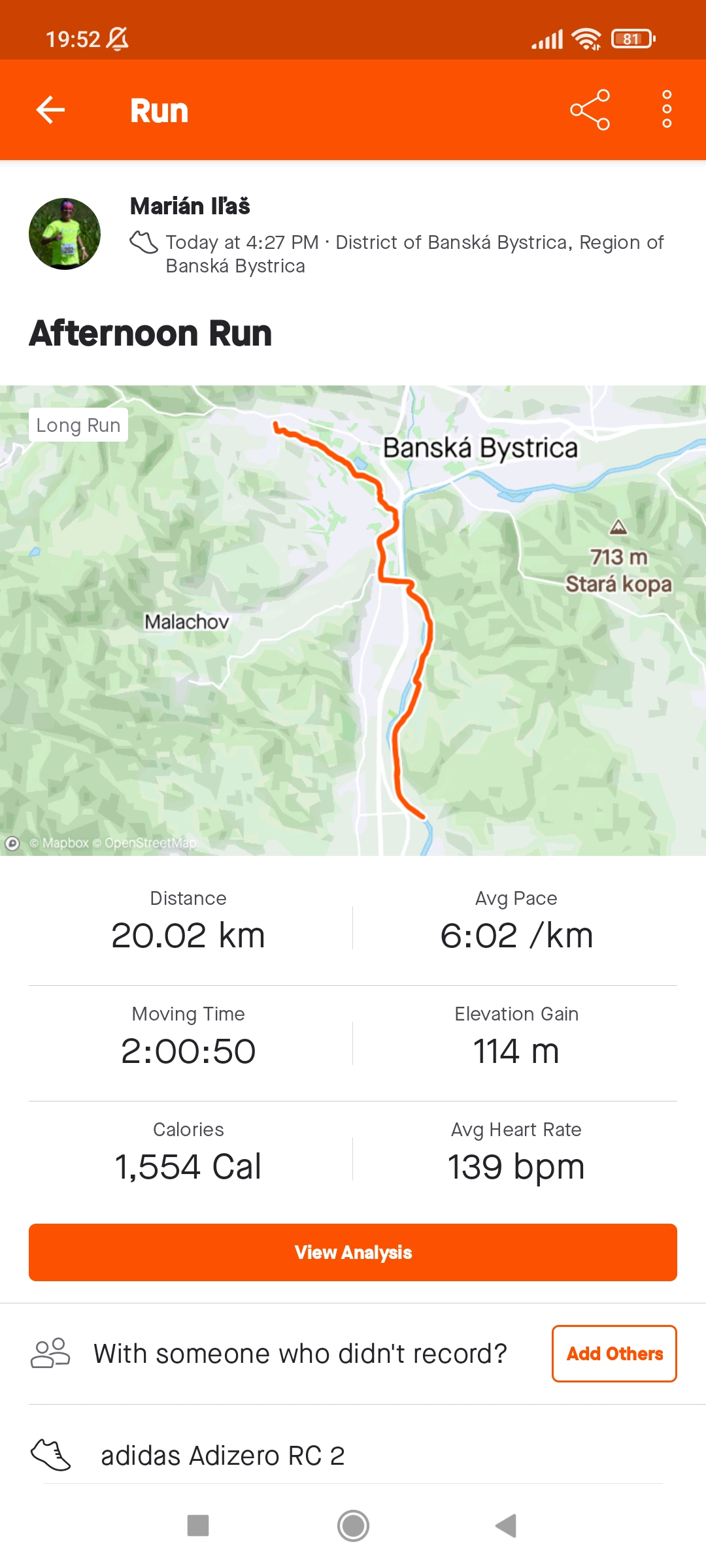The image size is (706, 1568).
Task: Share this run activity
Action: 590,110
